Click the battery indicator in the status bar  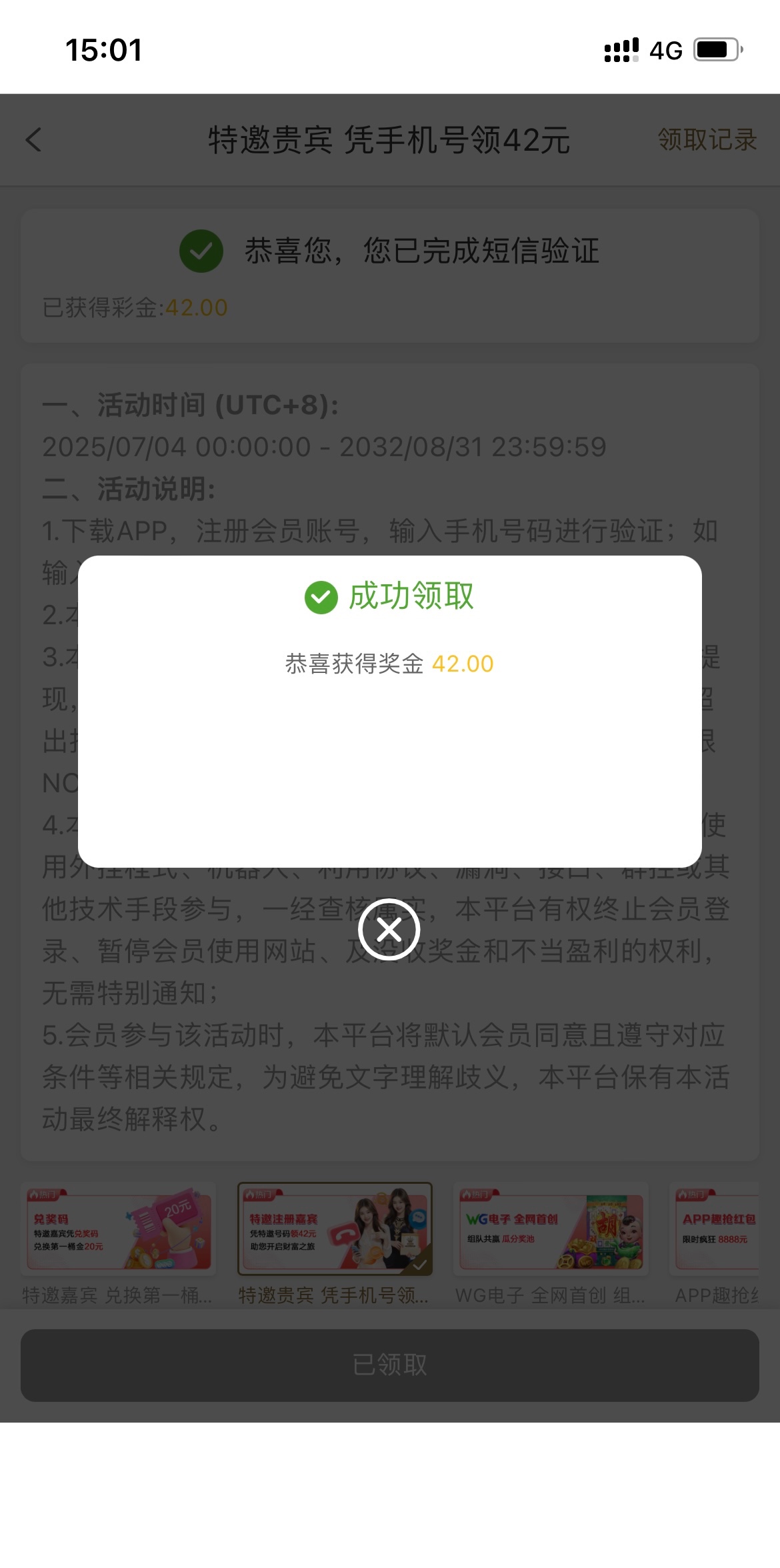(715, 48)
